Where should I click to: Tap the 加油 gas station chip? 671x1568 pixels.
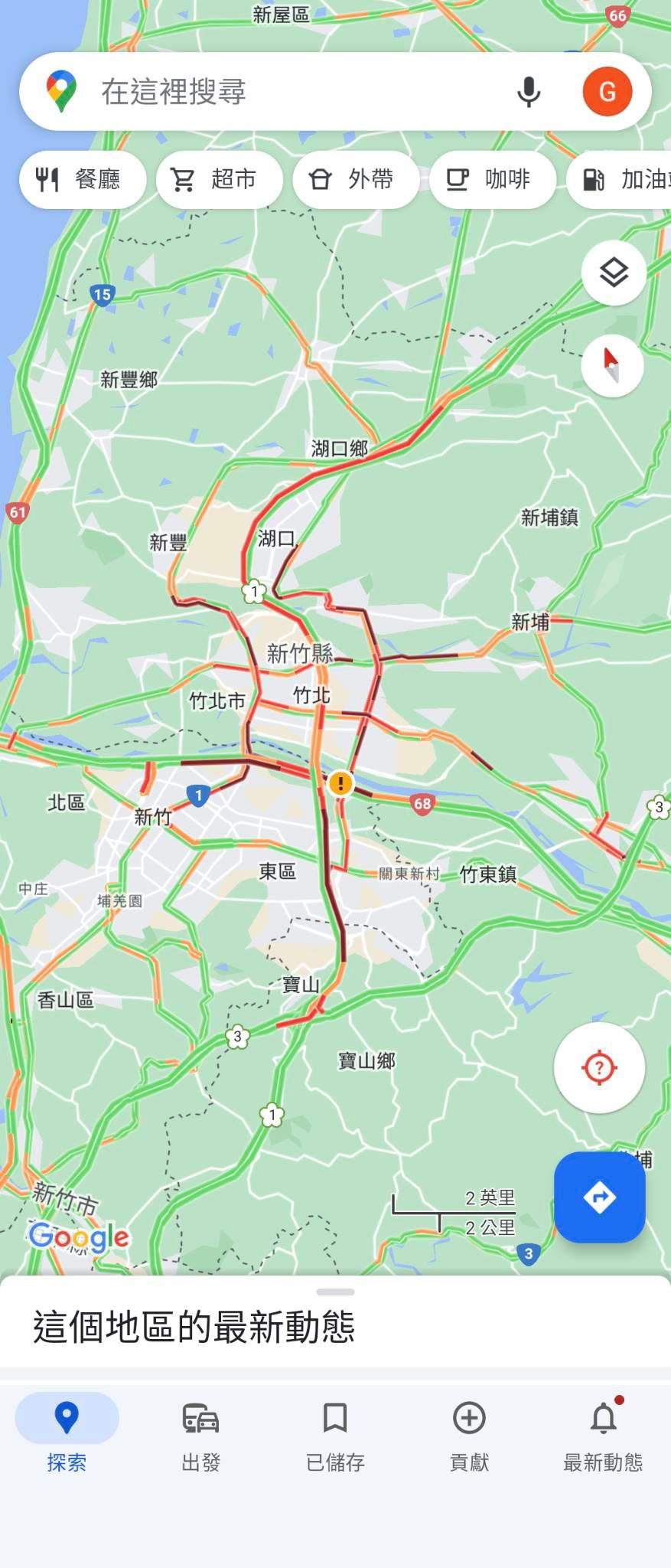tap(624, 180)
